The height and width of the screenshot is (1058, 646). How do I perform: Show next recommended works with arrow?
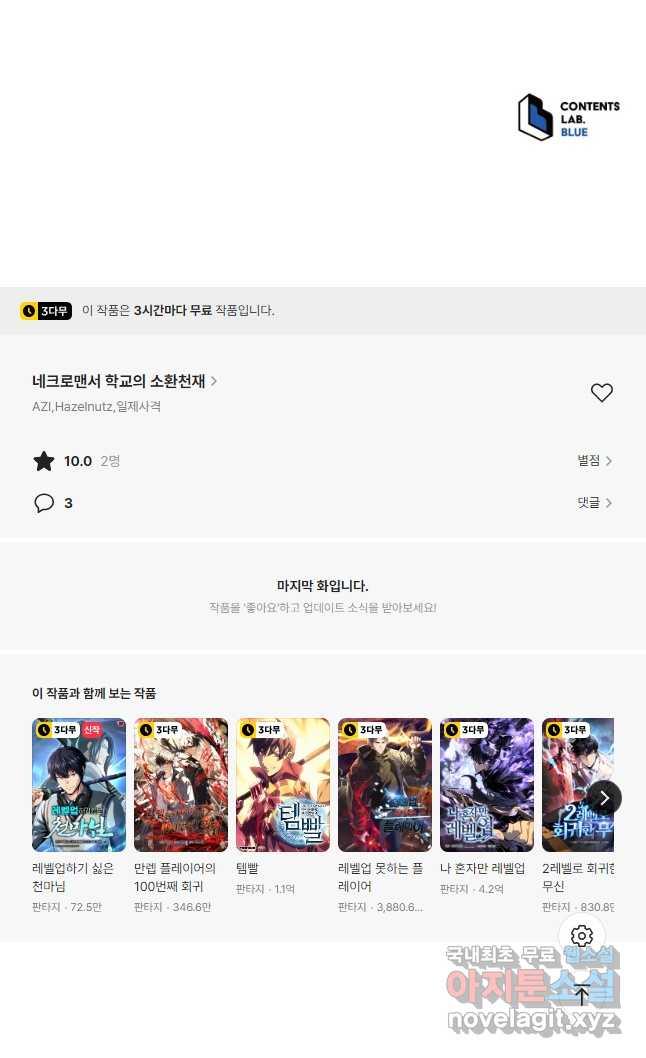pos(605,798)
